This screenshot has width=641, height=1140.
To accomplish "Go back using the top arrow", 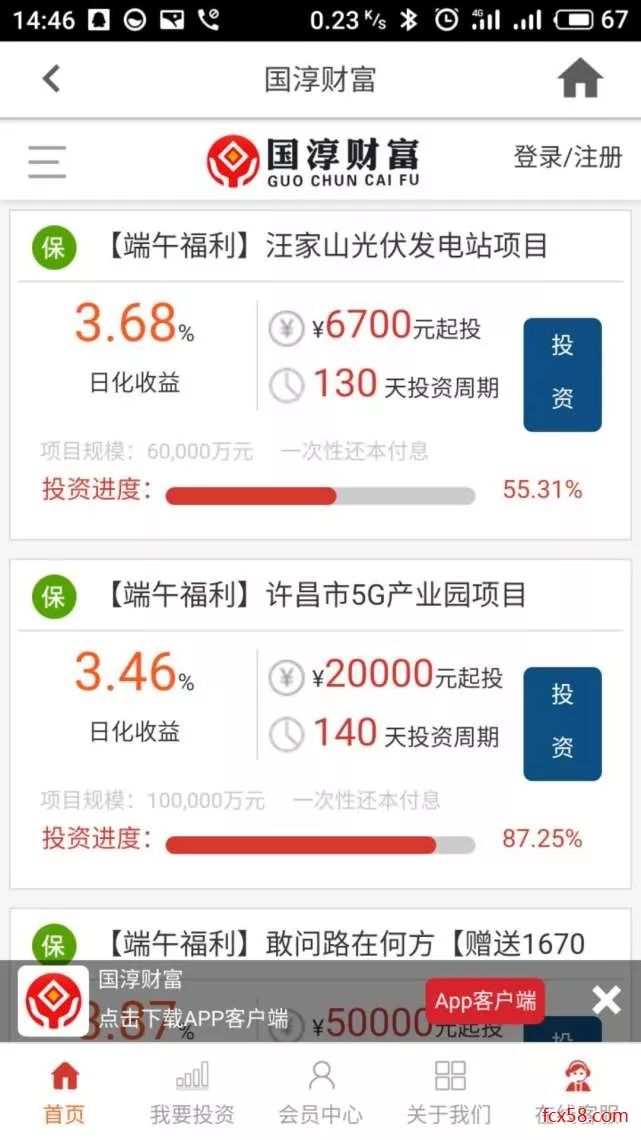I will [x=52, y=79].
